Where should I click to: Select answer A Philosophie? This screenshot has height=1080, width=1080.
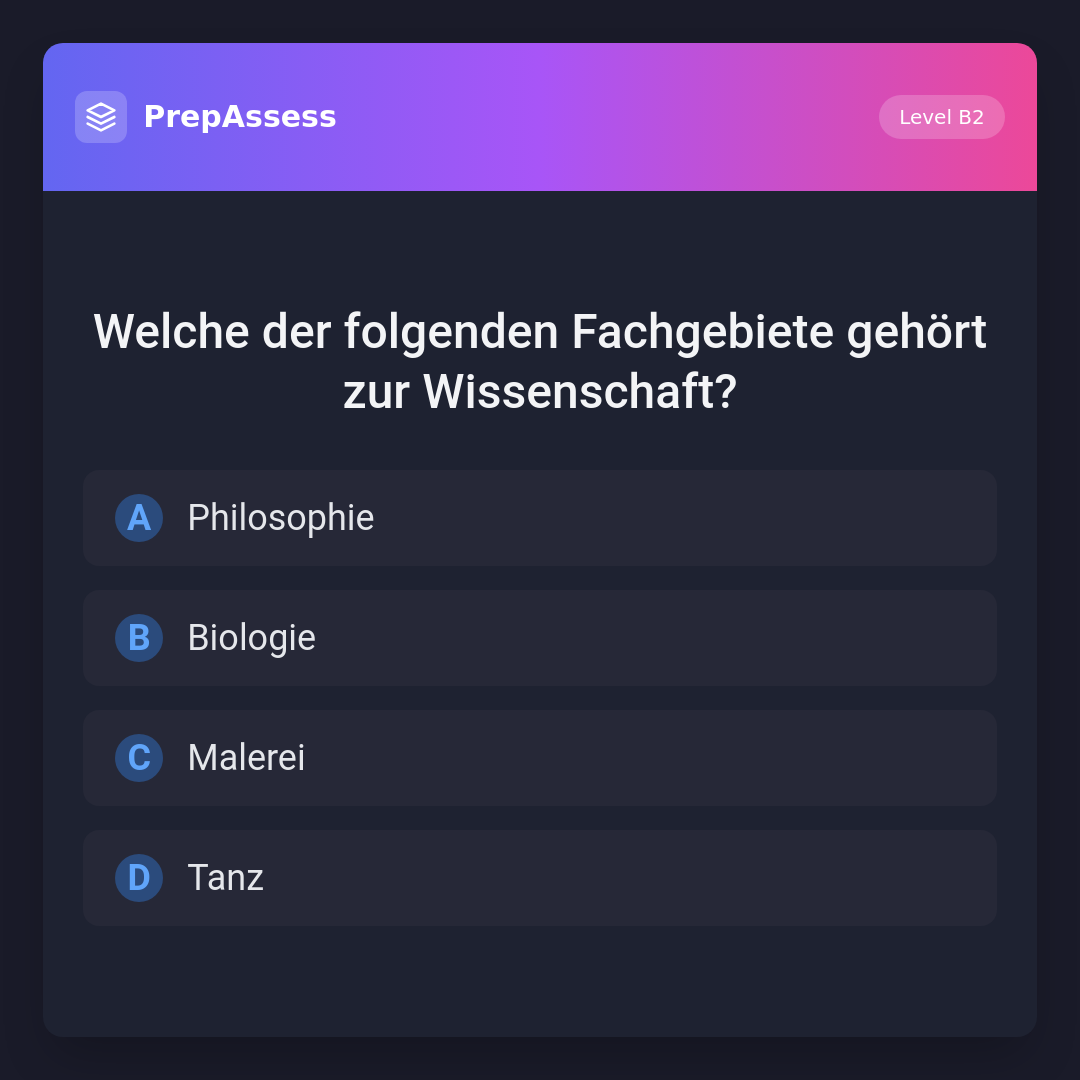coord(540,518)
